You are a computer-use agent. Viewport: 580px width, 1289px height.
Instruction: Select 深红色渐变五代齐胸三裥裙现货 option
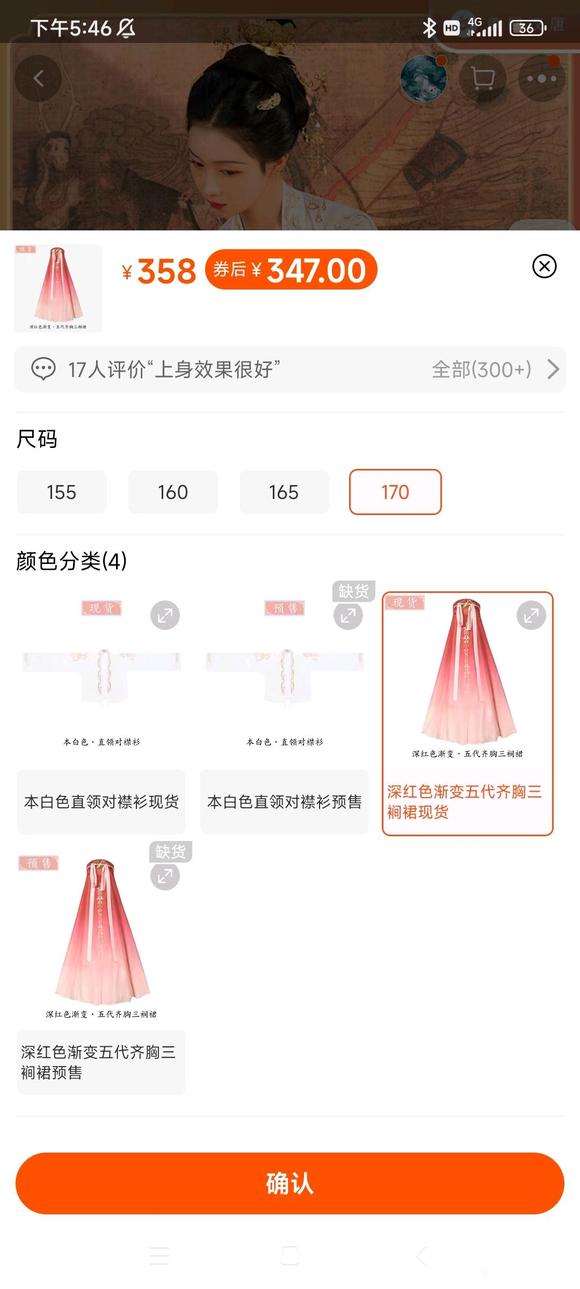tap(467, 713)
